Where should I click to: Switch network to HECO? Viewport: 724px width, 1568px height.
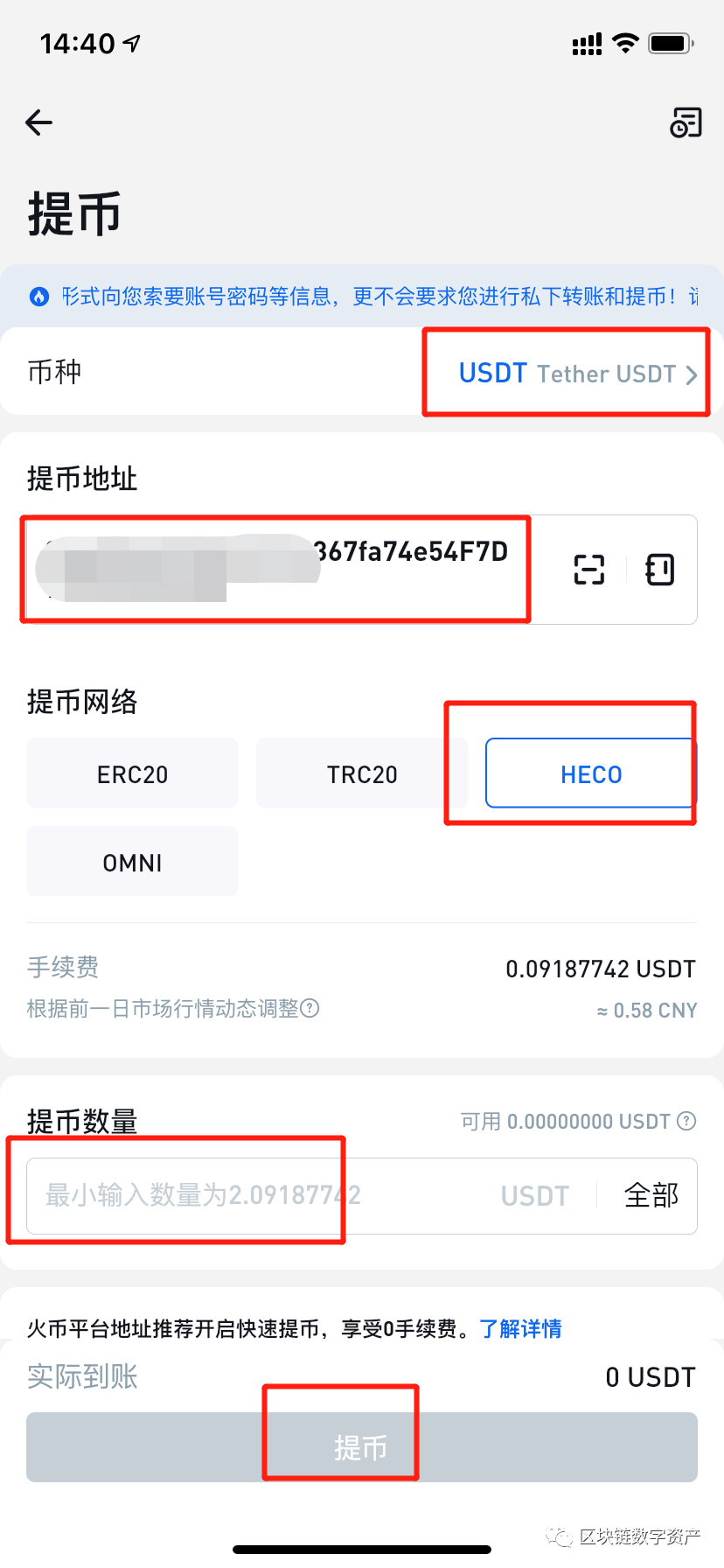pos(590,773)
